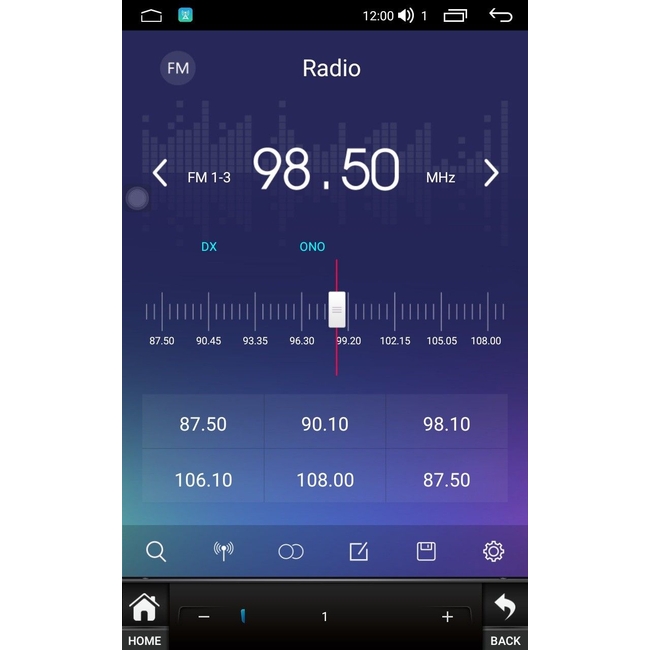Screen dimensions: 650x650
Task: Open radio settings gear
Action: click(x=493, y=551)
